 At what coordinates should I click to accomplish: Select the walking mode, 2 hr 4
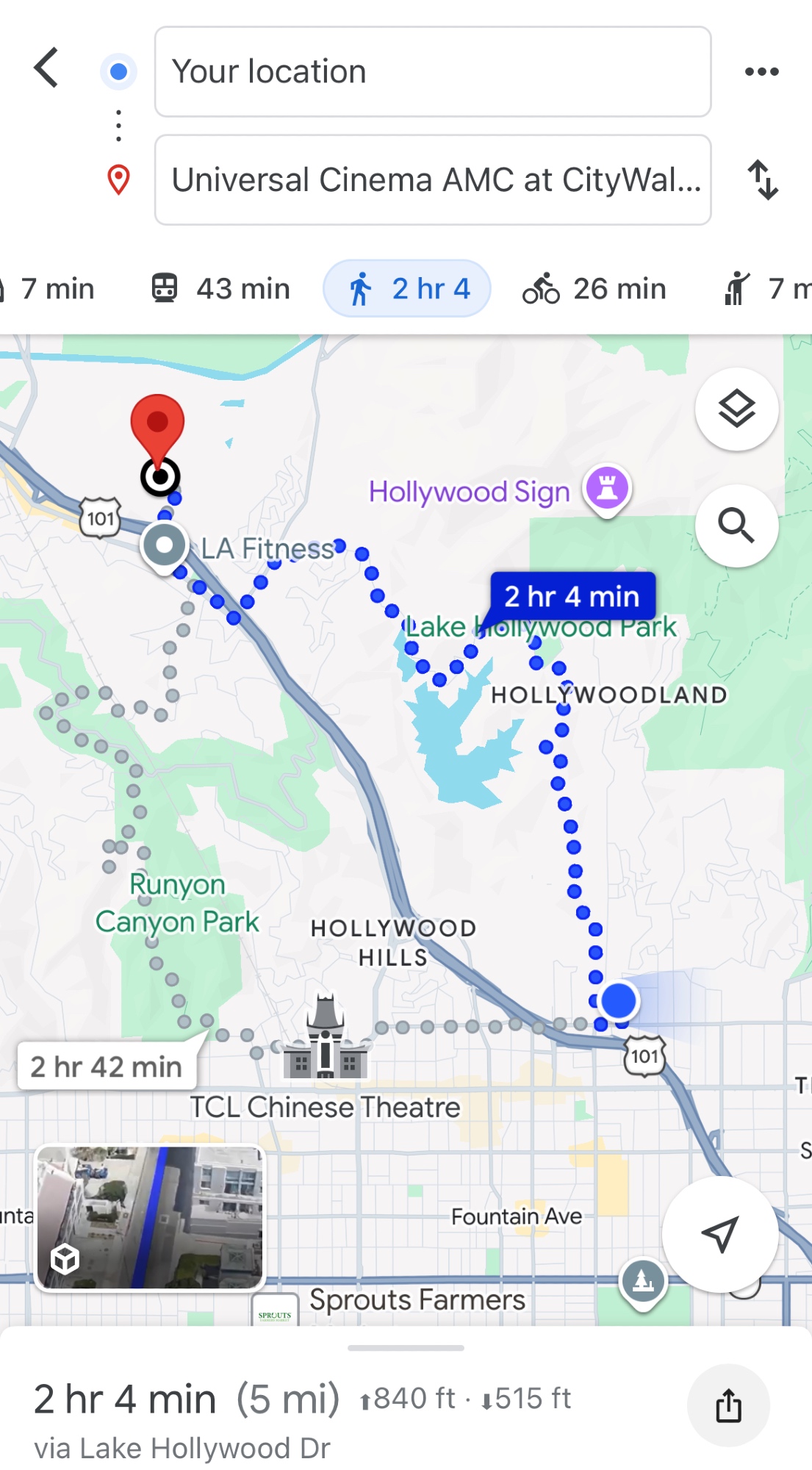[x=407, y=289]
